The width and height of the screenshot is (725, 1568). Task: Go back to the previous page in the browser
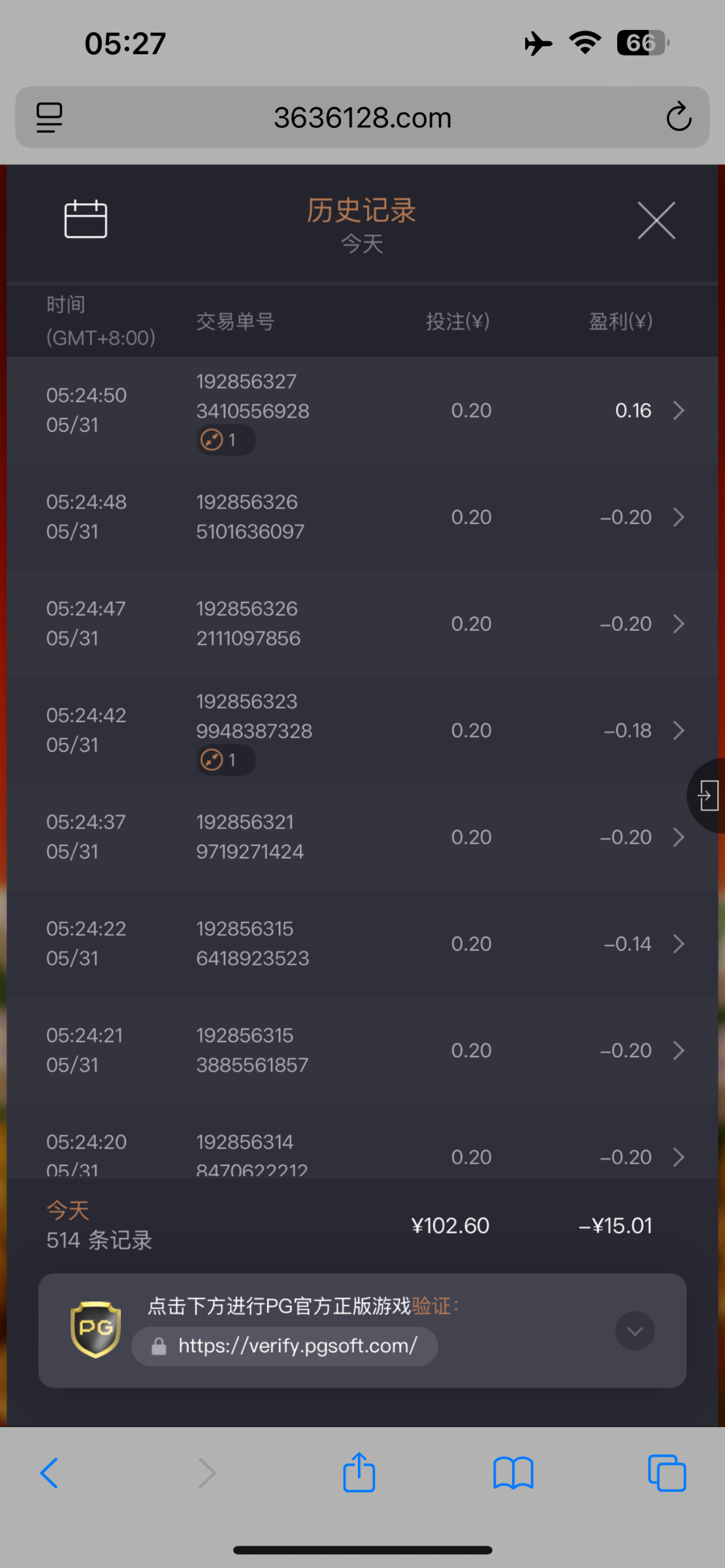coord(50,1473)
